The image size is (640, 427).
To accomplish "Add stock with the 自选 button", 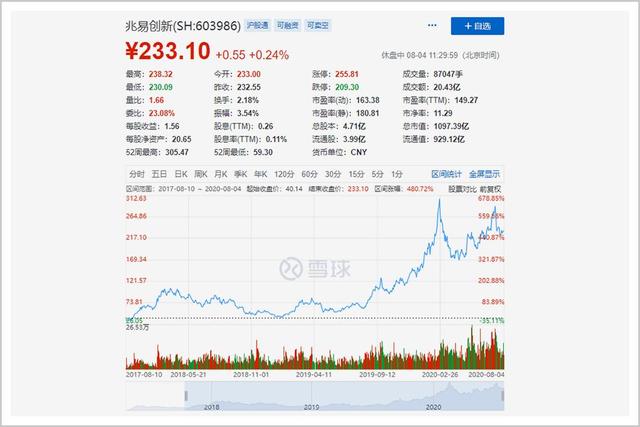I will click(x=477, y=26).
